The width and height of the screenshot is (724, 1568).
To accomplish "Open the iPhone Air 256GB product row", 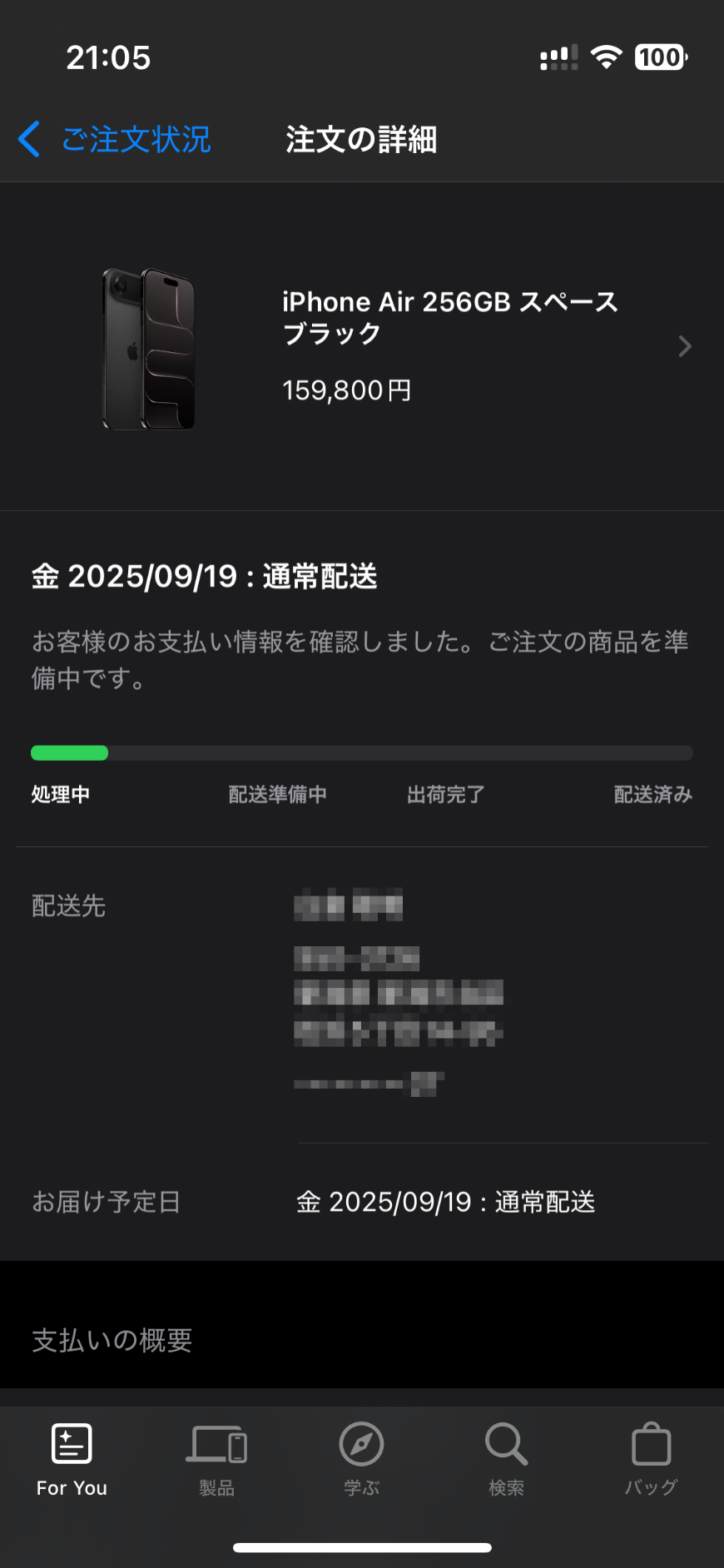I will [362, 346].
